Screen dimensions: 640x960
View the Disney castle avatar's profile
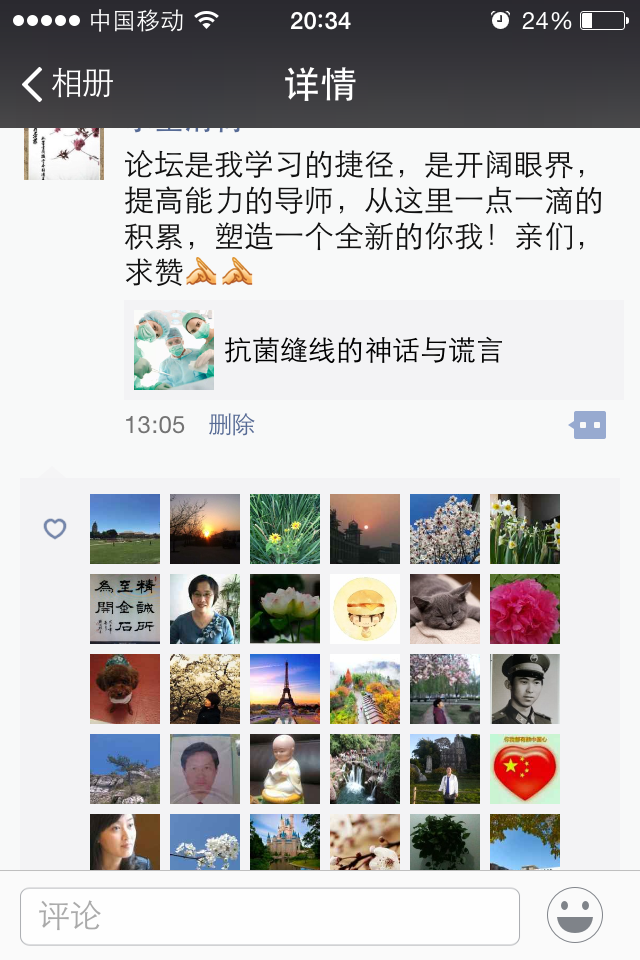(x=285, y=842)
